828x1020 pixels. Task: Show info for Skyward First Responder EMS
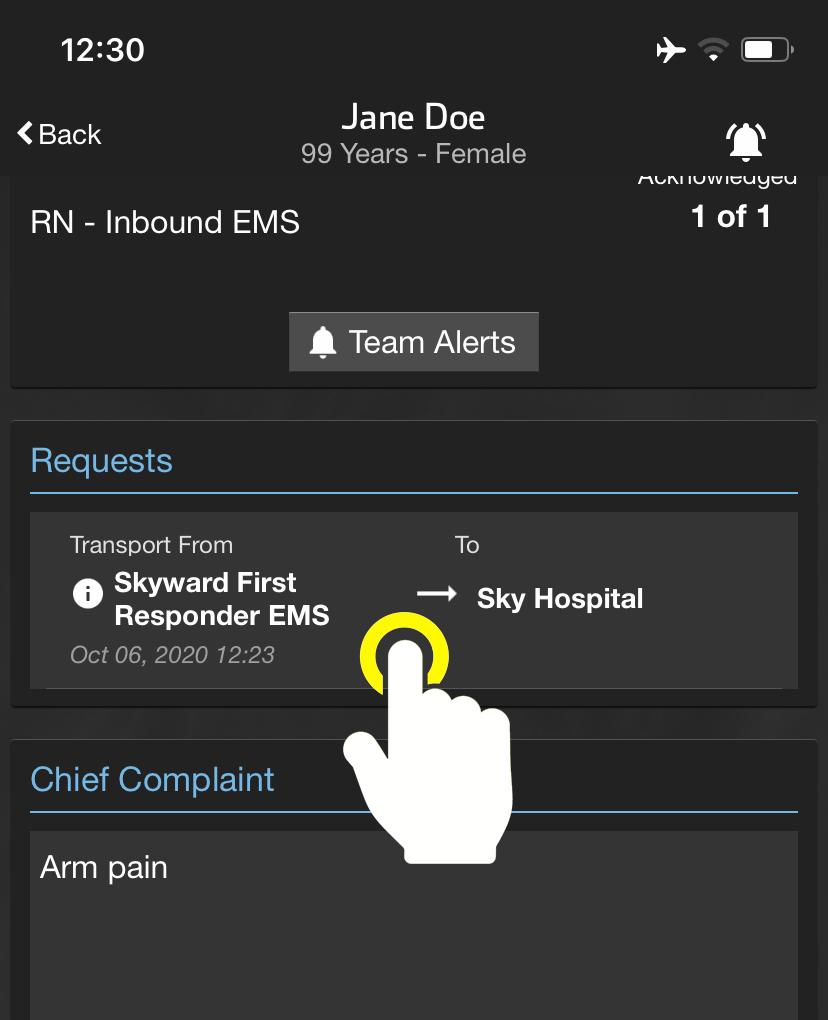pyautogui.click(x=88, y=595)
